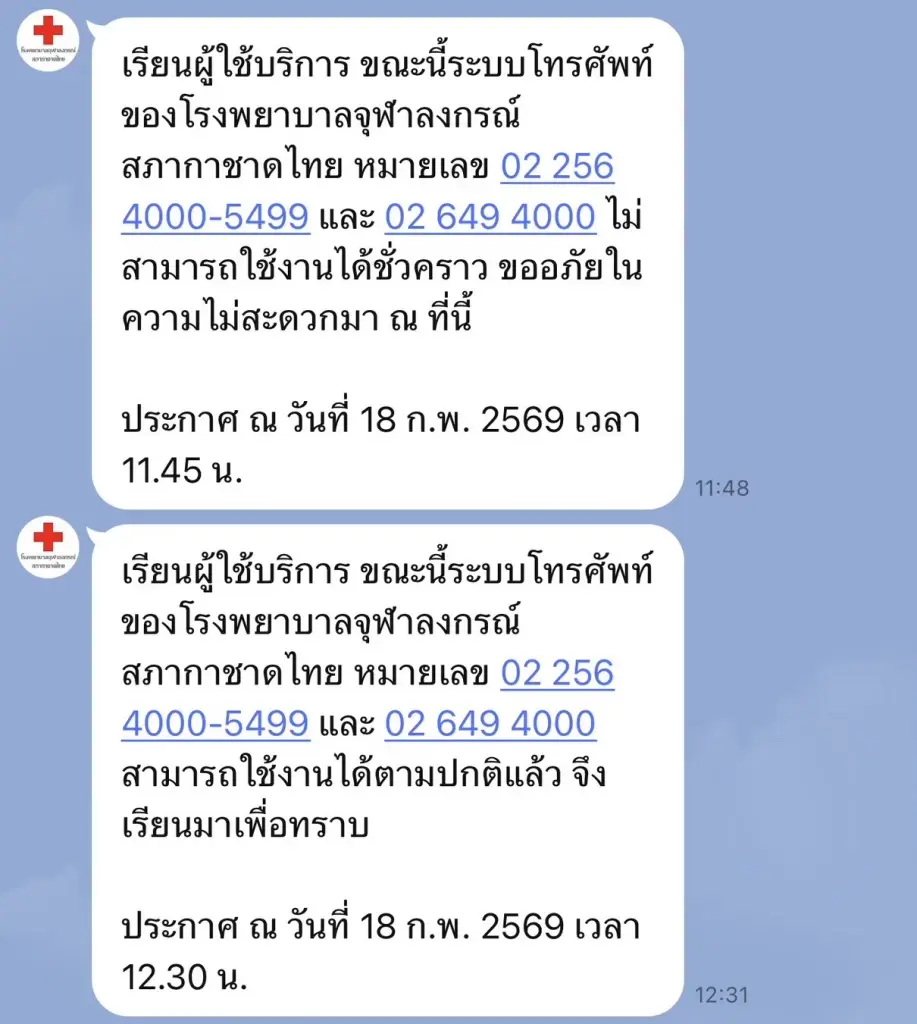
Task: Dial 02 256 4000-5499 from the second message
Action: pyautogui.click(x=217, y=722)
